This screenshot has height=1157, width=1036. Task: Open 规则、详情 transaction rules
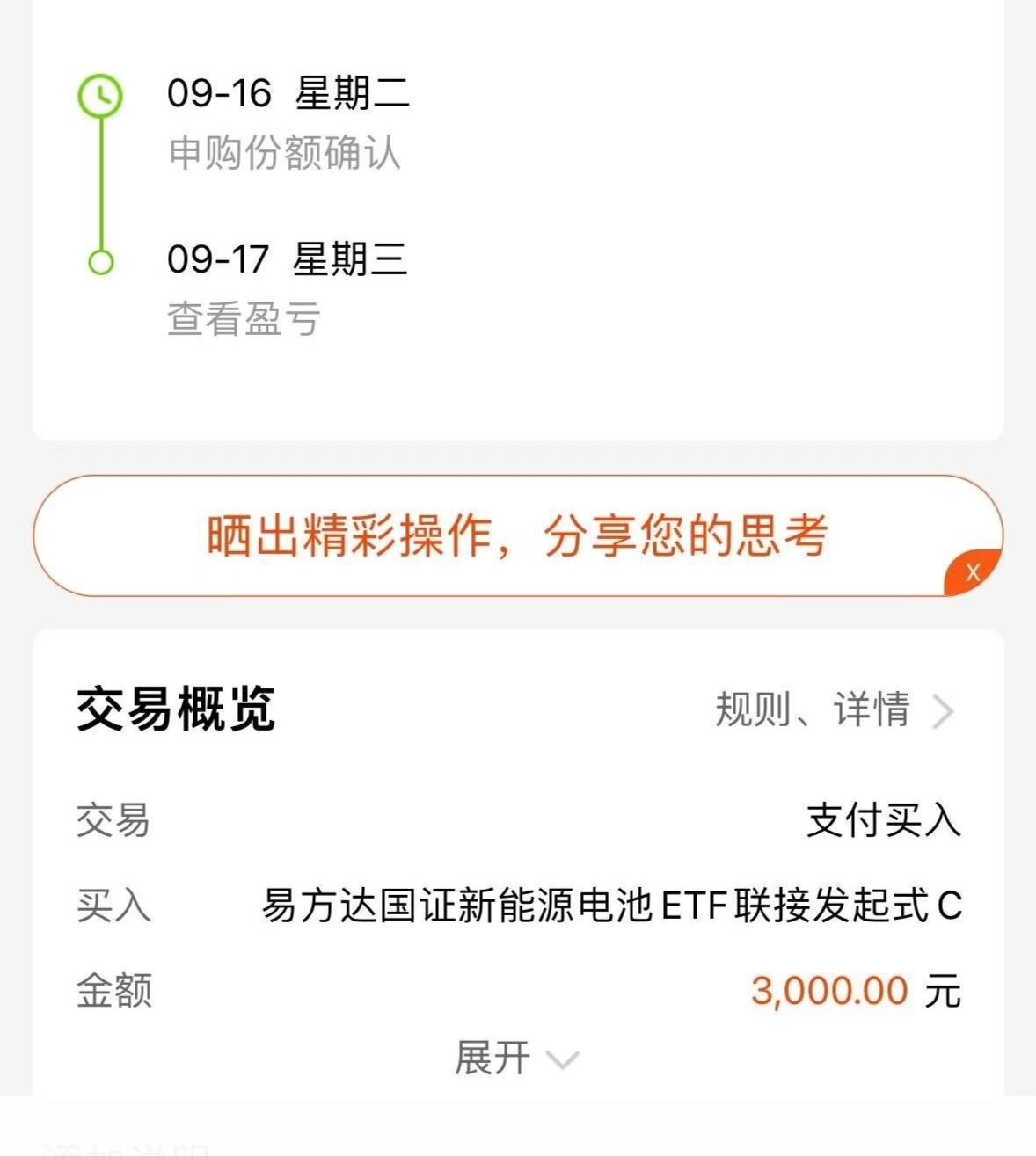point(834,709)
